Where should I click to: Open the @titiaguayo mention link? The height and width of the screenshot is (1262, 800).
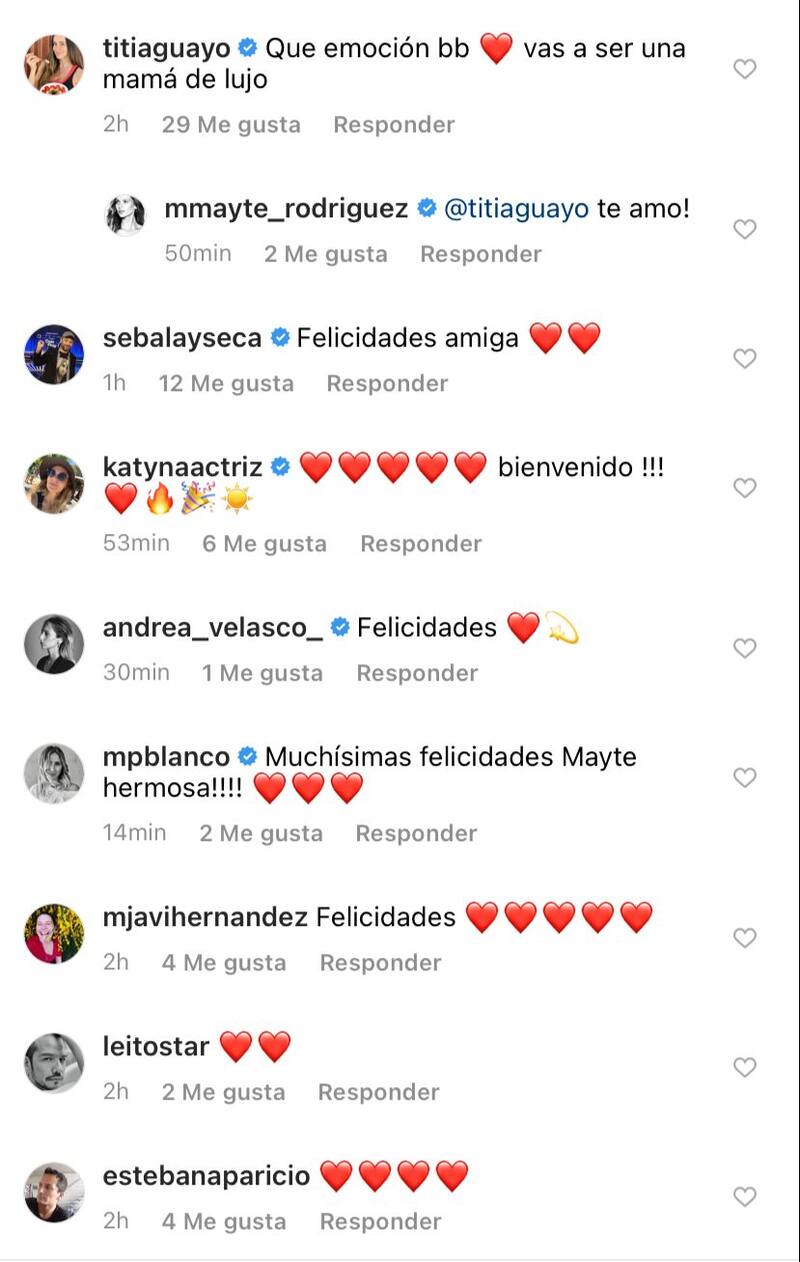(x=515, y=209)
